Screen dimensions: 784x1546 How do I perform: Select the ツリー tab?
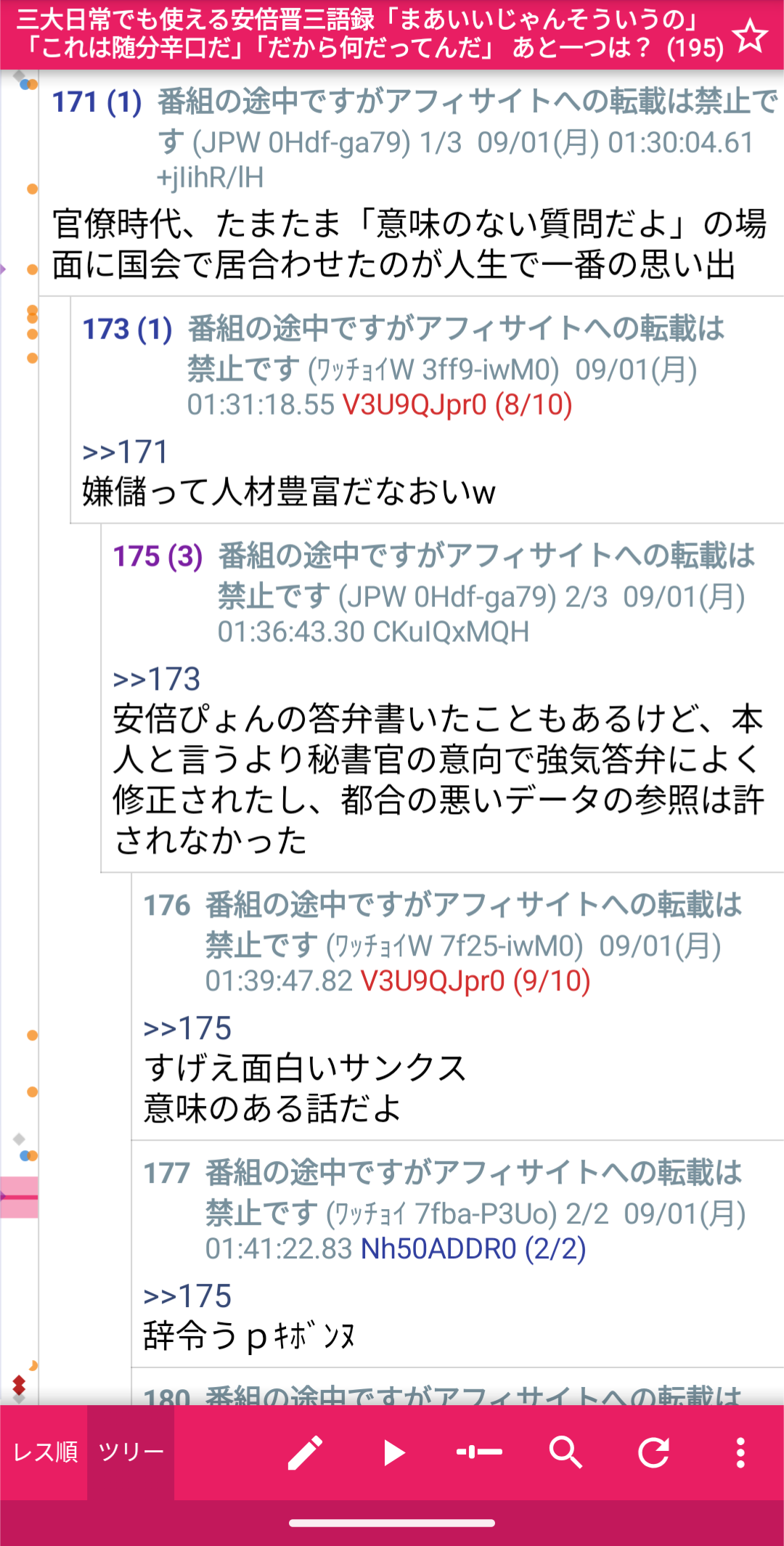click(x=131, y=1452)
